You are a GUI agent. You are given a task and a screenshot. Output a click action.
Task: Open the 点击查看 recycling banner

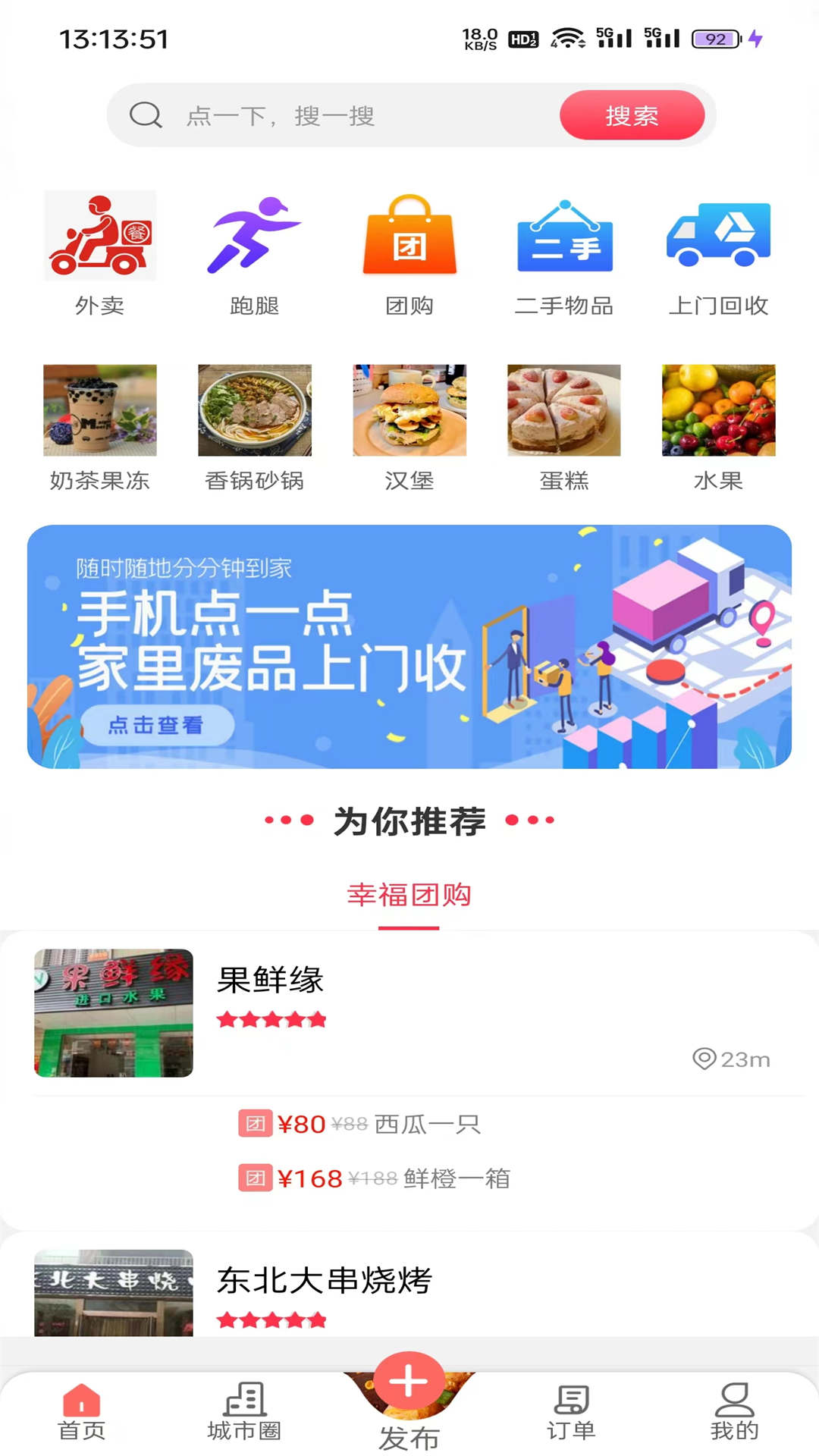(157, 725)
